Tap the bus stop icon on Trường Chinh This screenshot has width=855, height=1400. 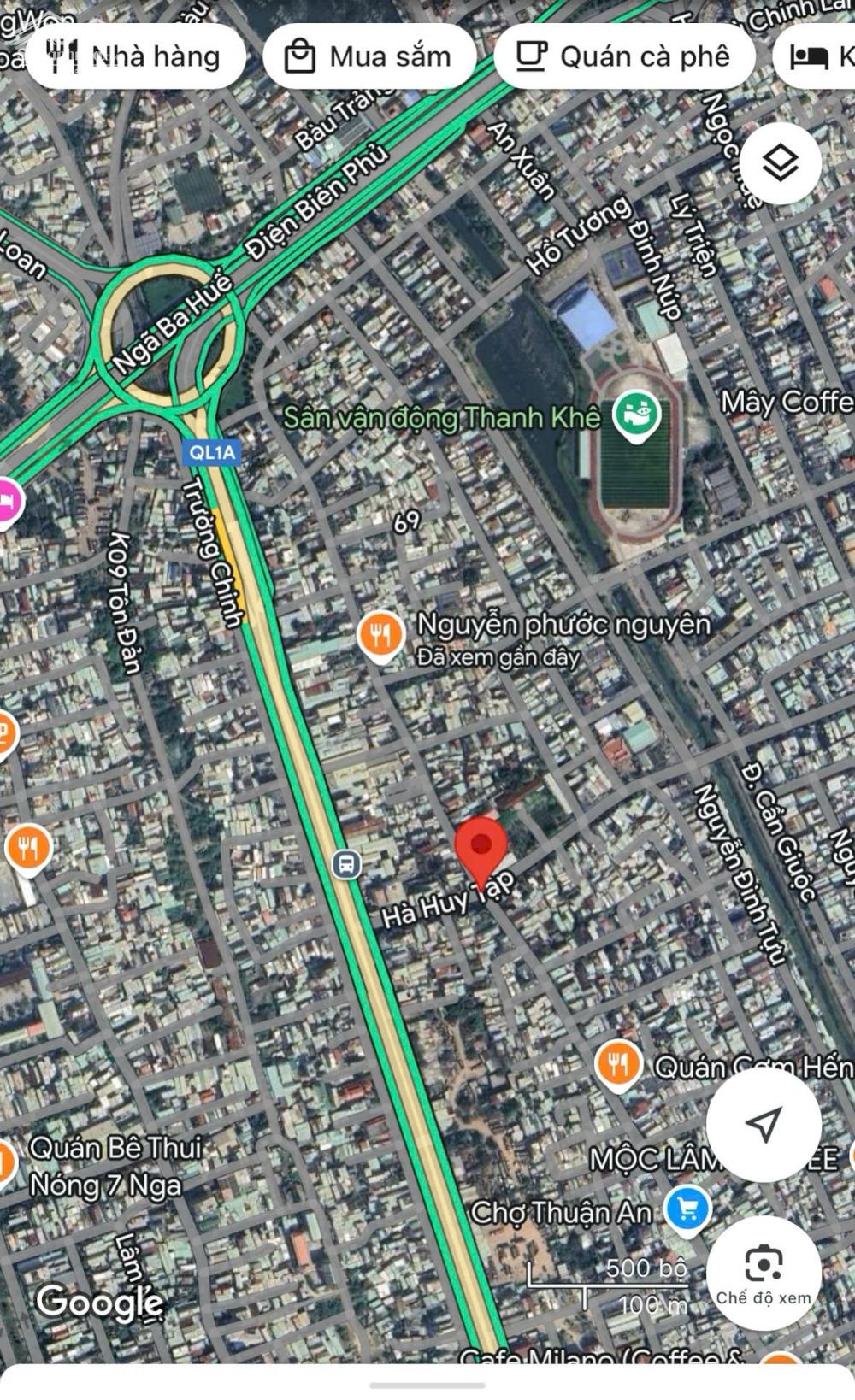[x=346, y=864]
